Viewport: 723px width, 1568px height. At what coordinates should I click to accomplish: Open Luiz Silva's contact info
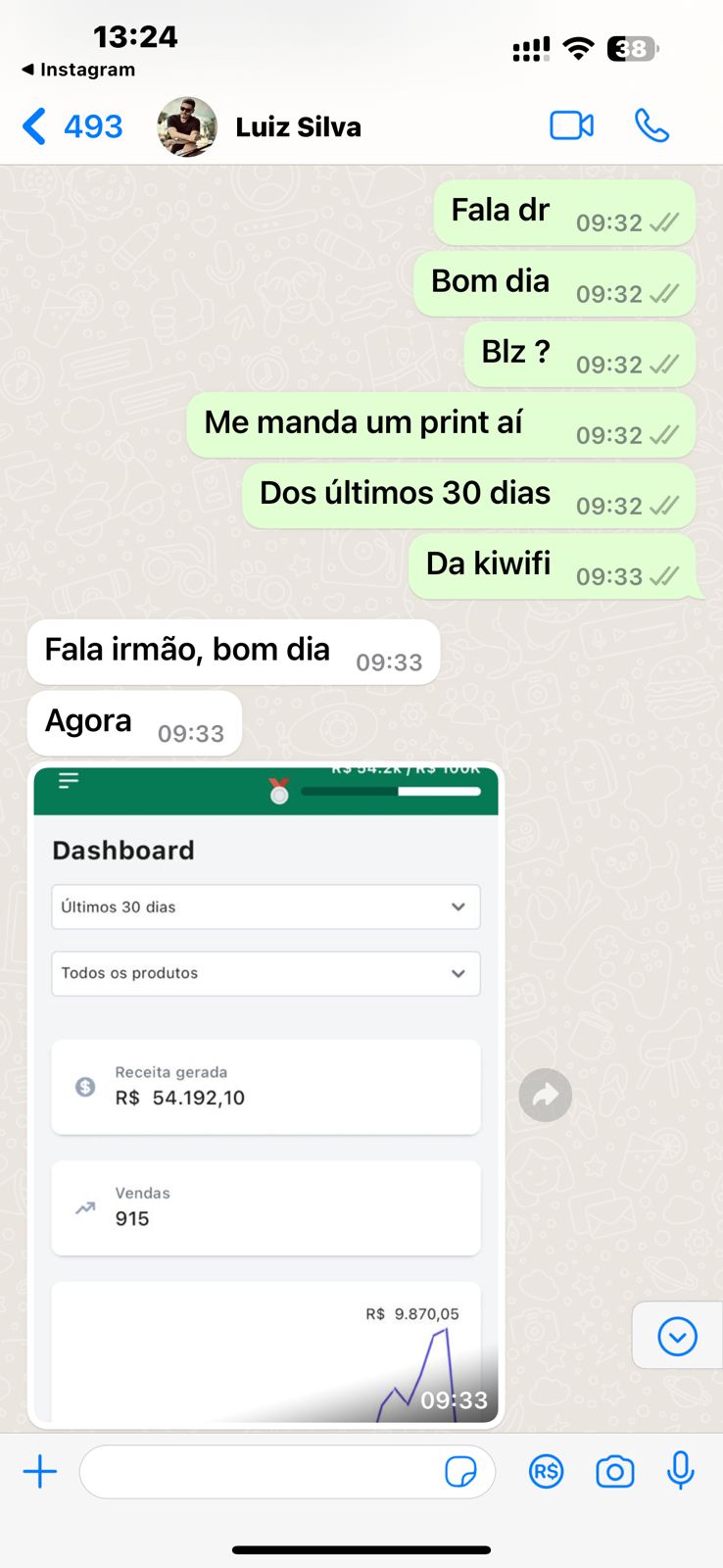point(297,126)
